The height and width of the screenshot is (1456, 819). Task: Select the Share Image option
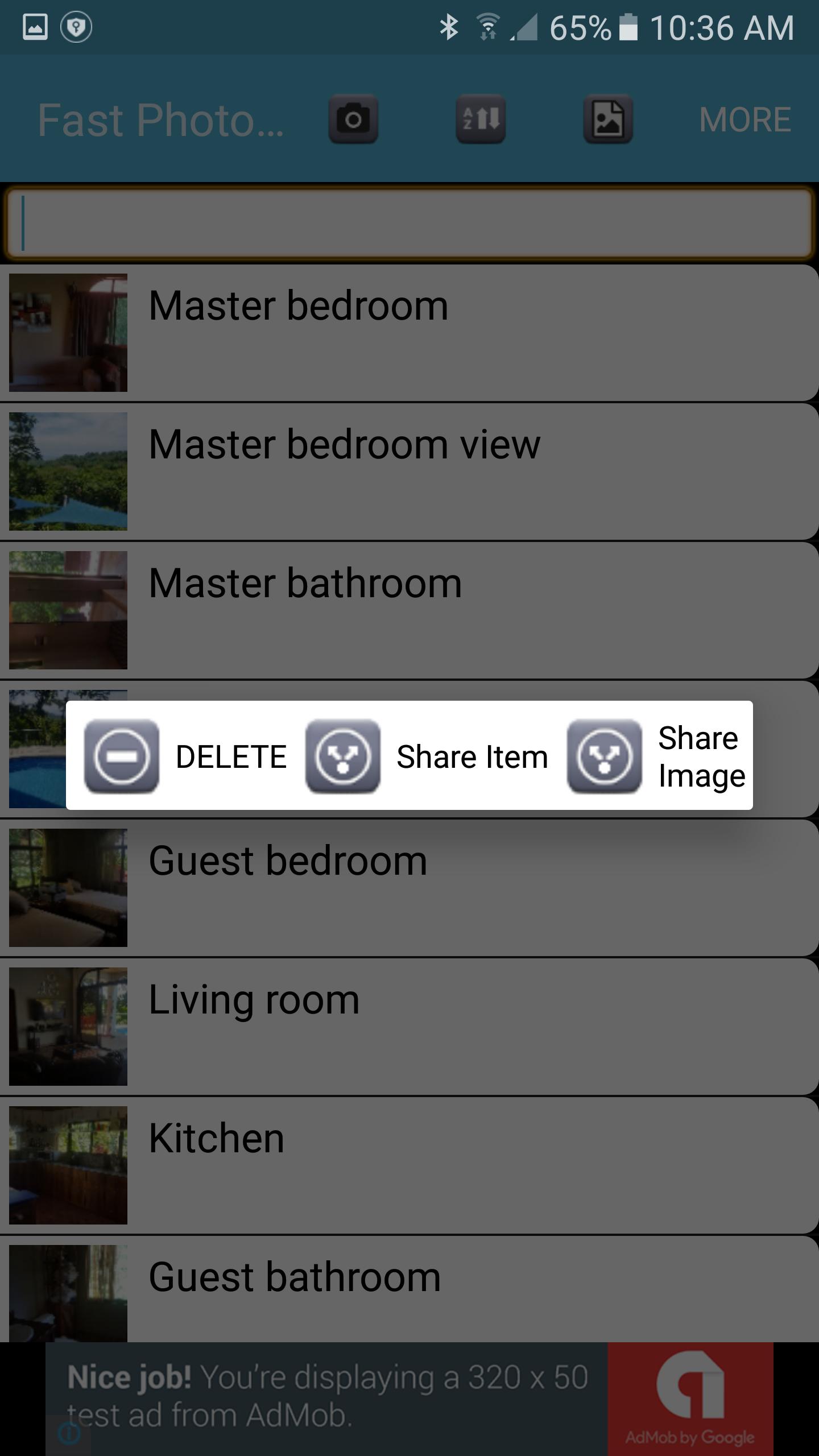pos(657,756)
